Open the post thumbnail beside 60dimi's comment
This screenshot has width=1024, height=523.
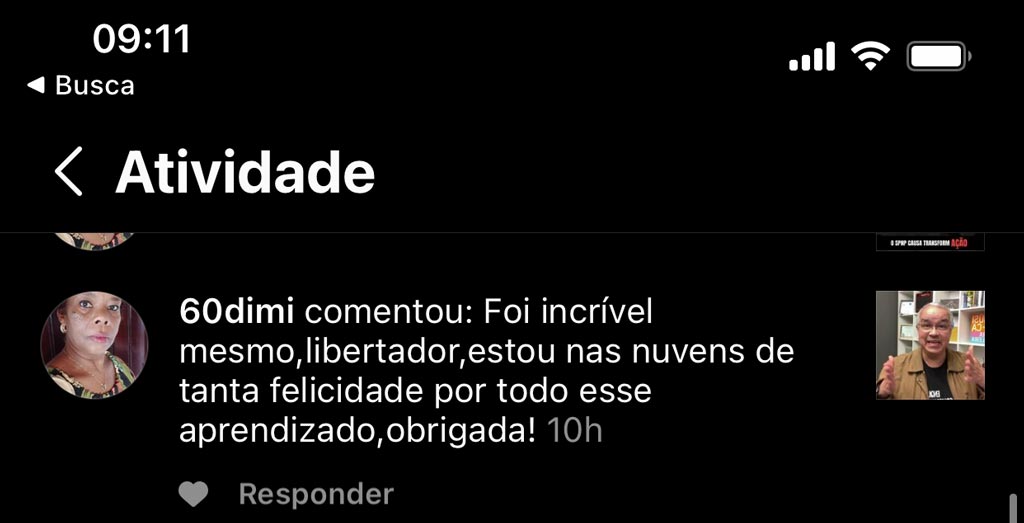point(930,345)
